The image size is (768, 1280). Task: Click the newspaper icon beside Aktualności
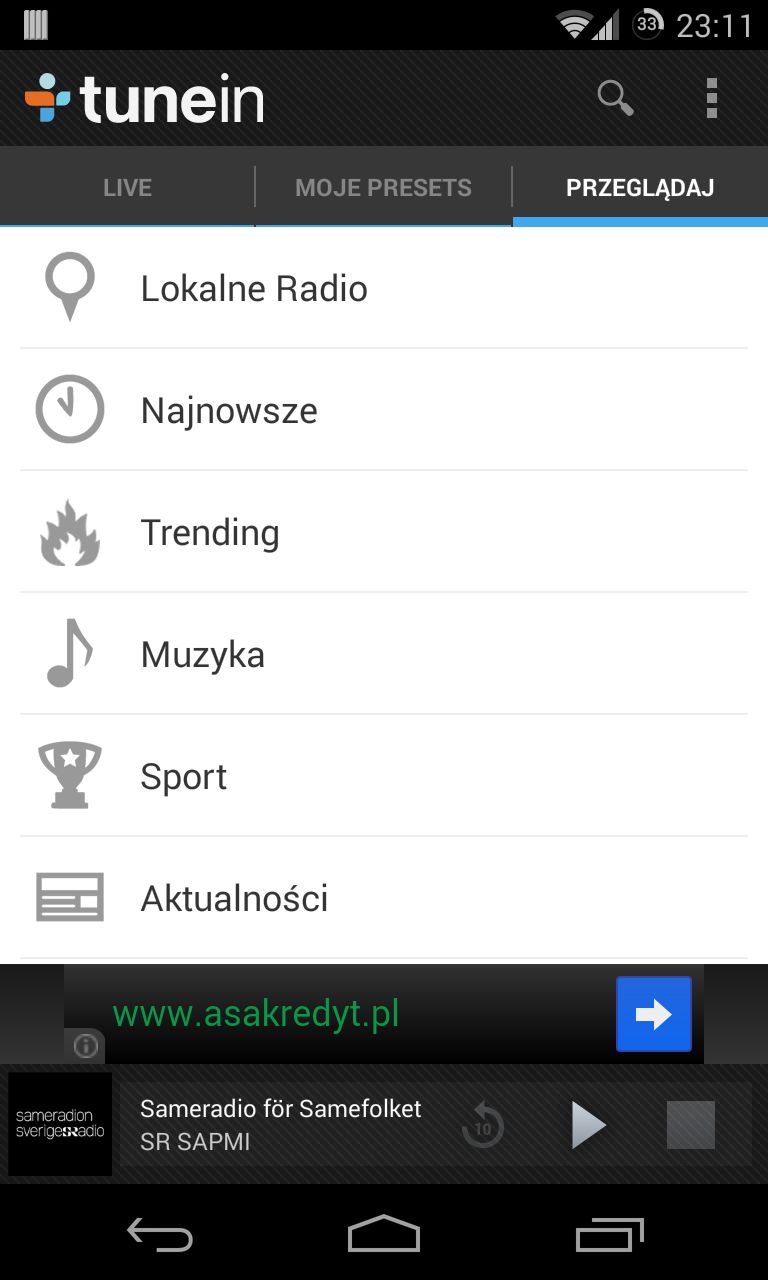(69, 897)
